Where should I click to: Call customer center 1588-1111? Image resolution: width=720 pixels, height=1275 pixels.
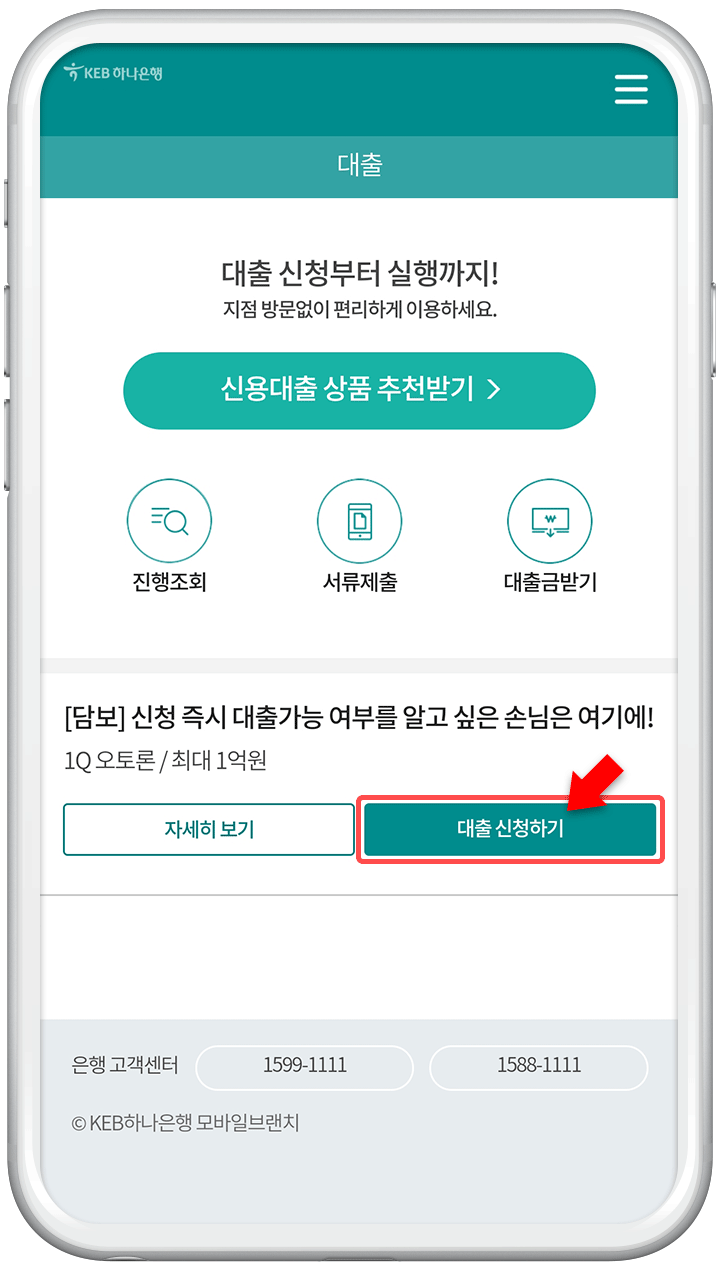click(x=538, y=1067)
